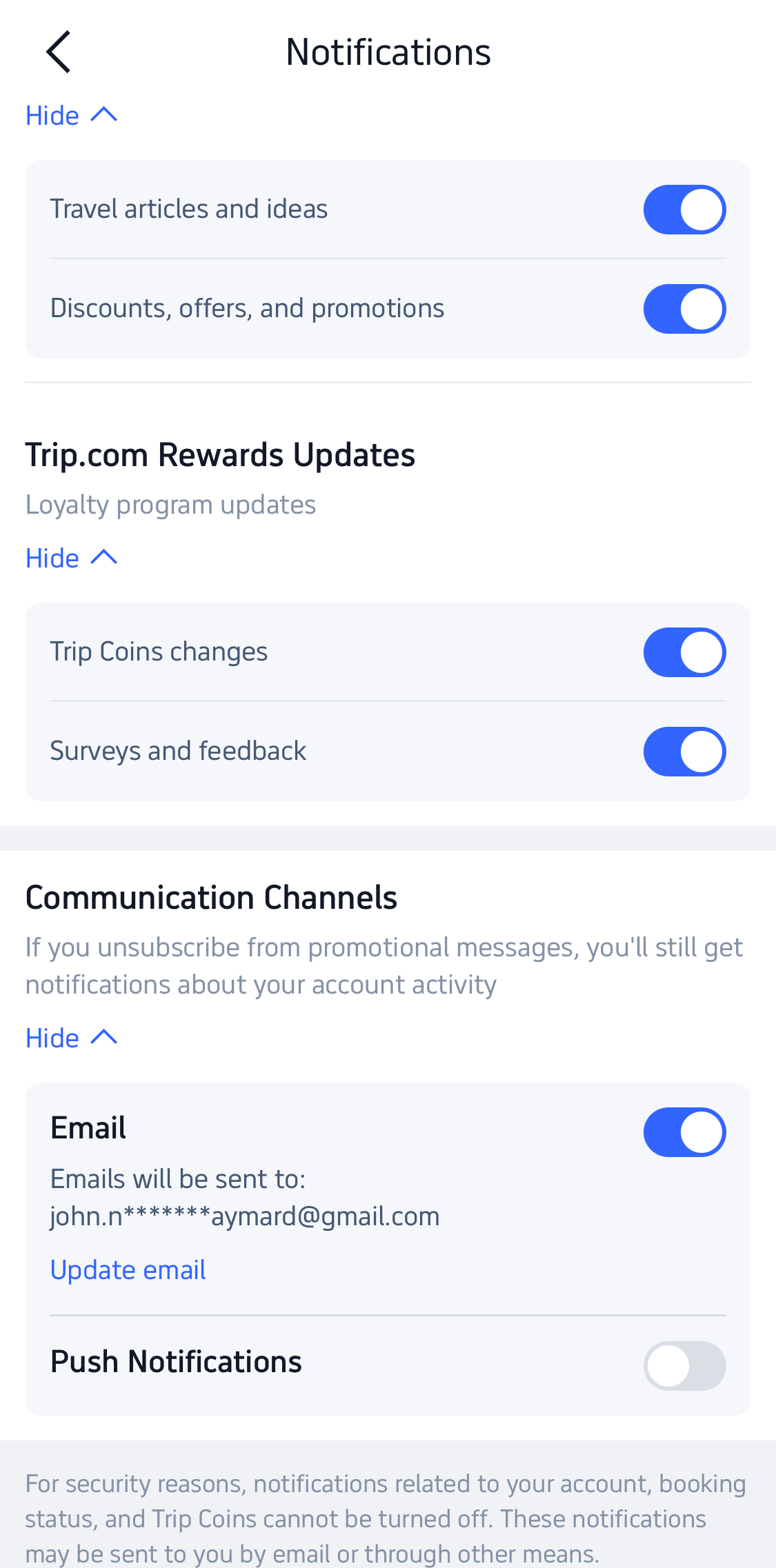The height and width of the screenshot is (1568, 776).
Task: Select the Notifications page title
Action: pos(388,51)
